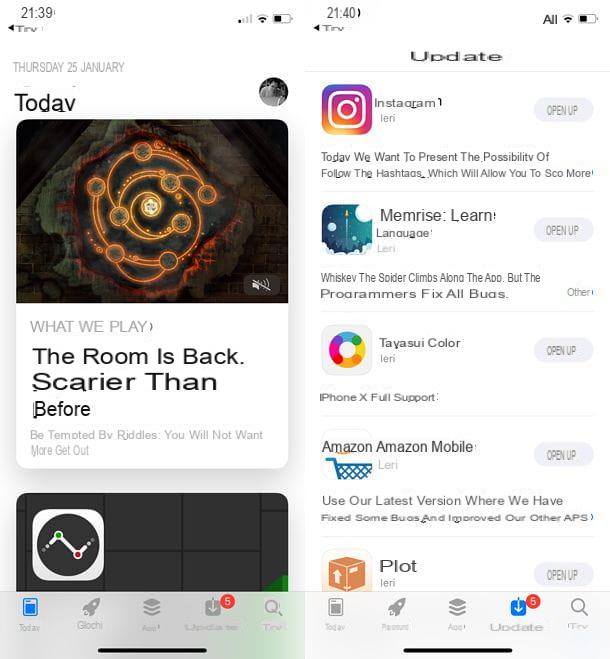Tap OPEN UP next to Amazon Mobile
The image size is (610, 659).
(x=563, y=455)
